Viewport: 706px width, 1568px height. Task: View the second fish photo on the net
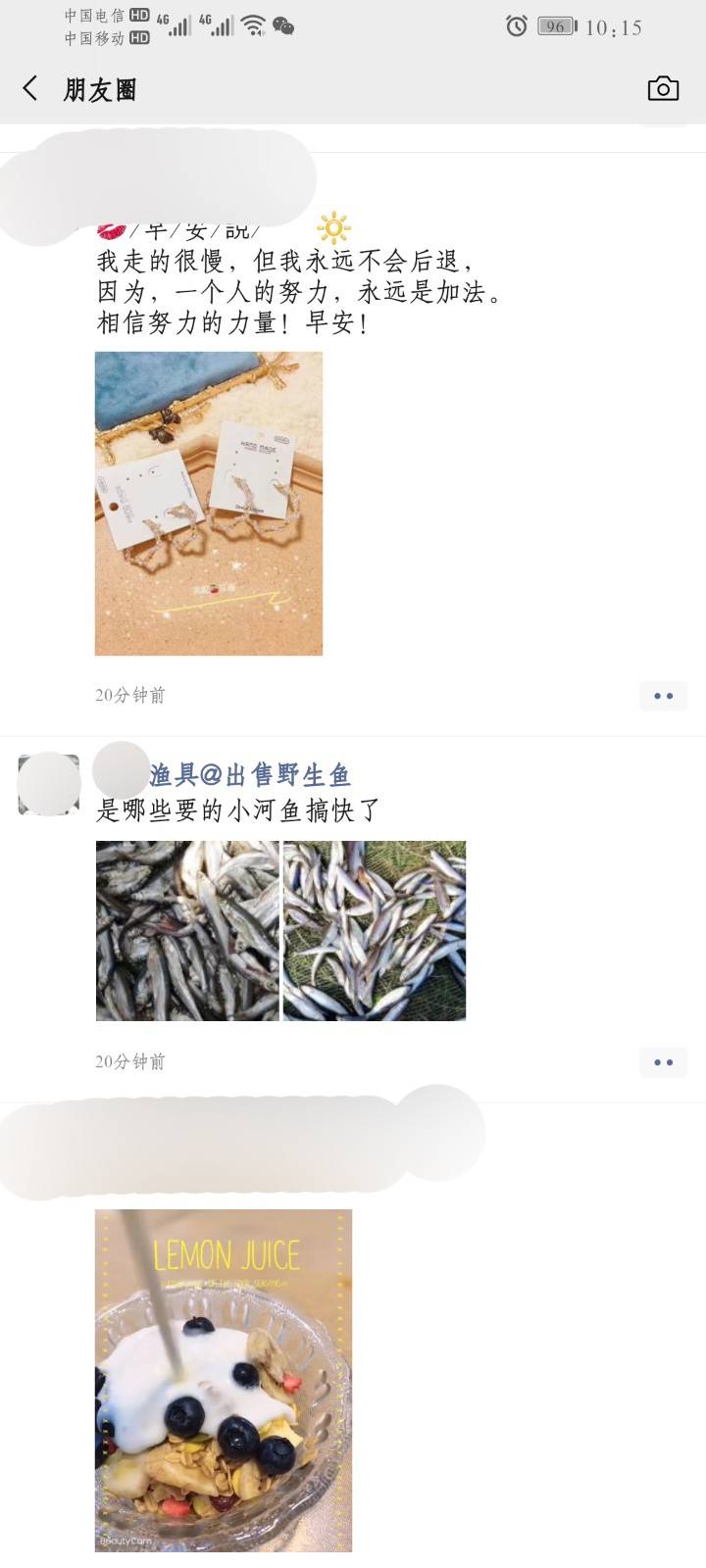click(x=375, y=930)
